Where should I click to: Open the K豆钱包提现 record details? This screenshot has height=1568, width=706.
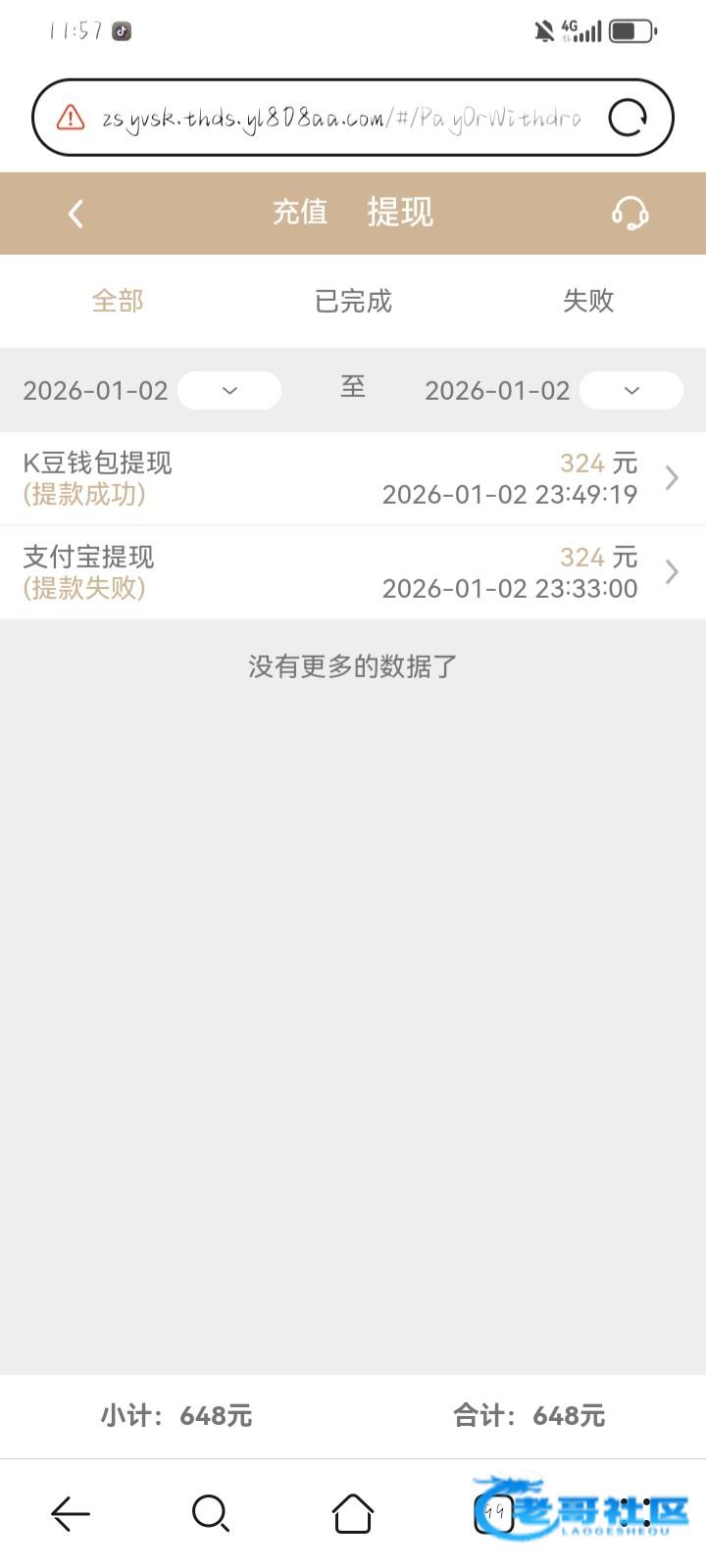point(353,478)
